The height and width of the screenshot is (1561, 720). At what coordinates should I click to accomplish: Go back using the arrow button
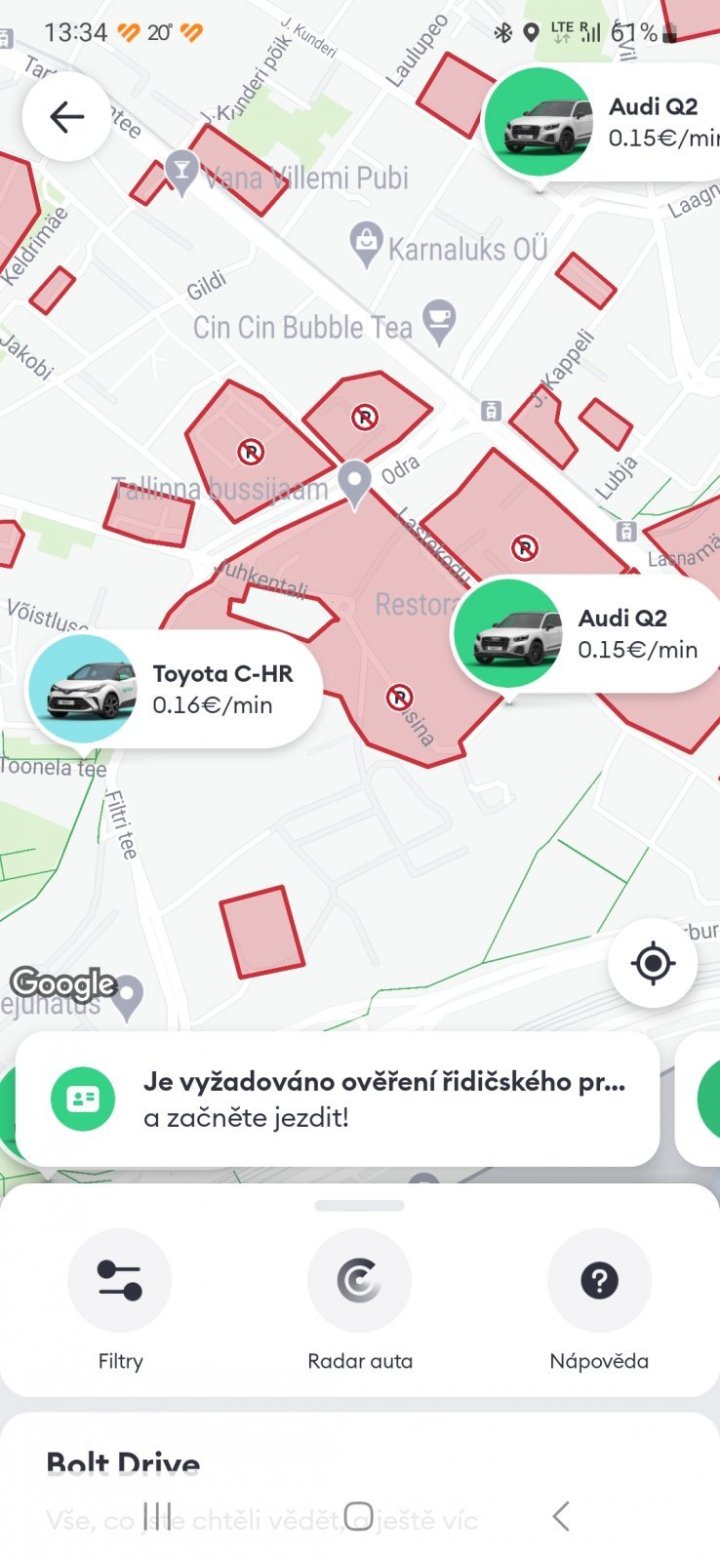click(x=66, y=117)
